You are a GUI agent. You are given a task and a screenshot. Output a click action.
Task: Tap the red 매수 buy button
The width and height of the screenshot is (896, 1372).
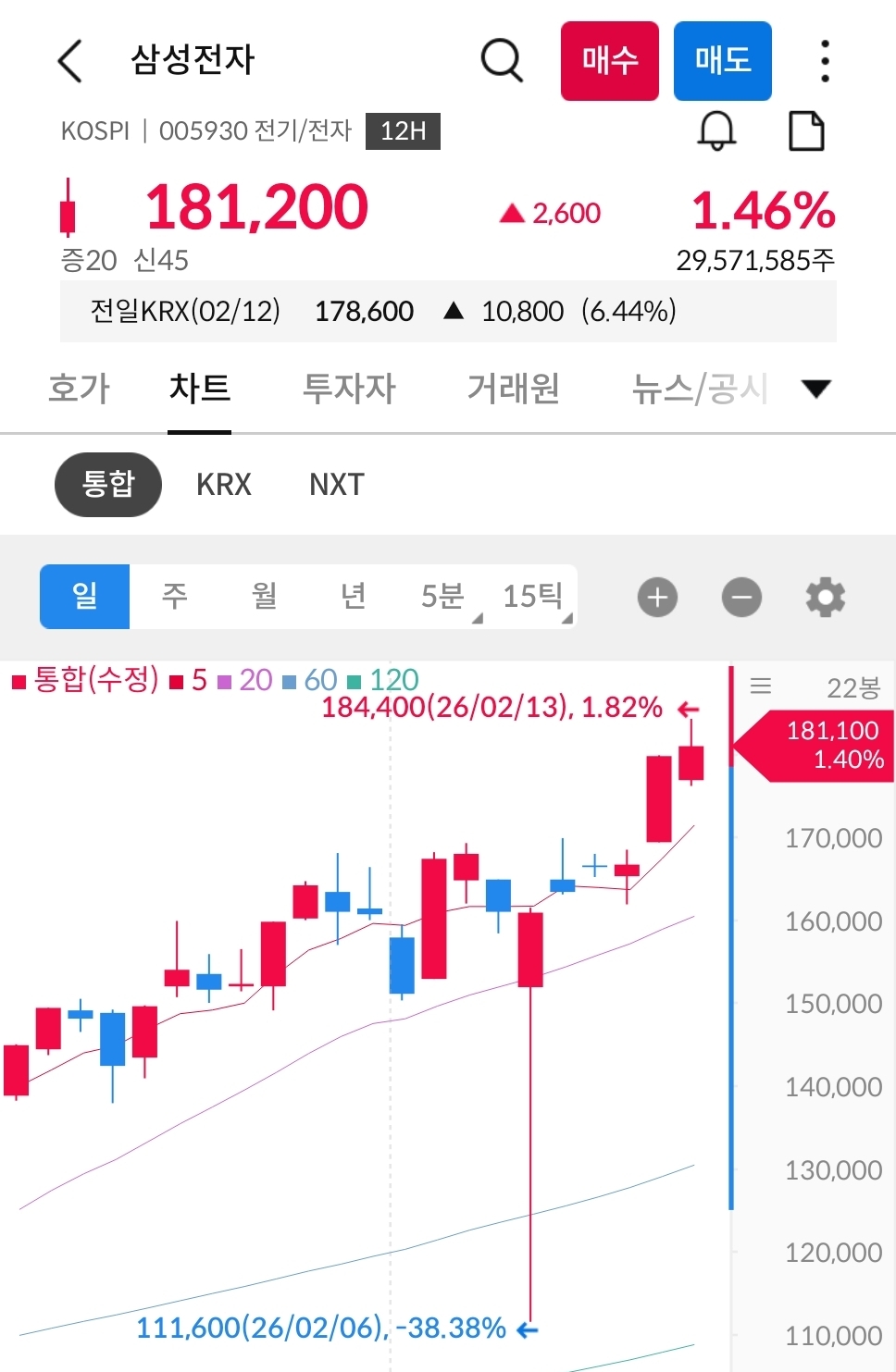[x=609, y=61]
